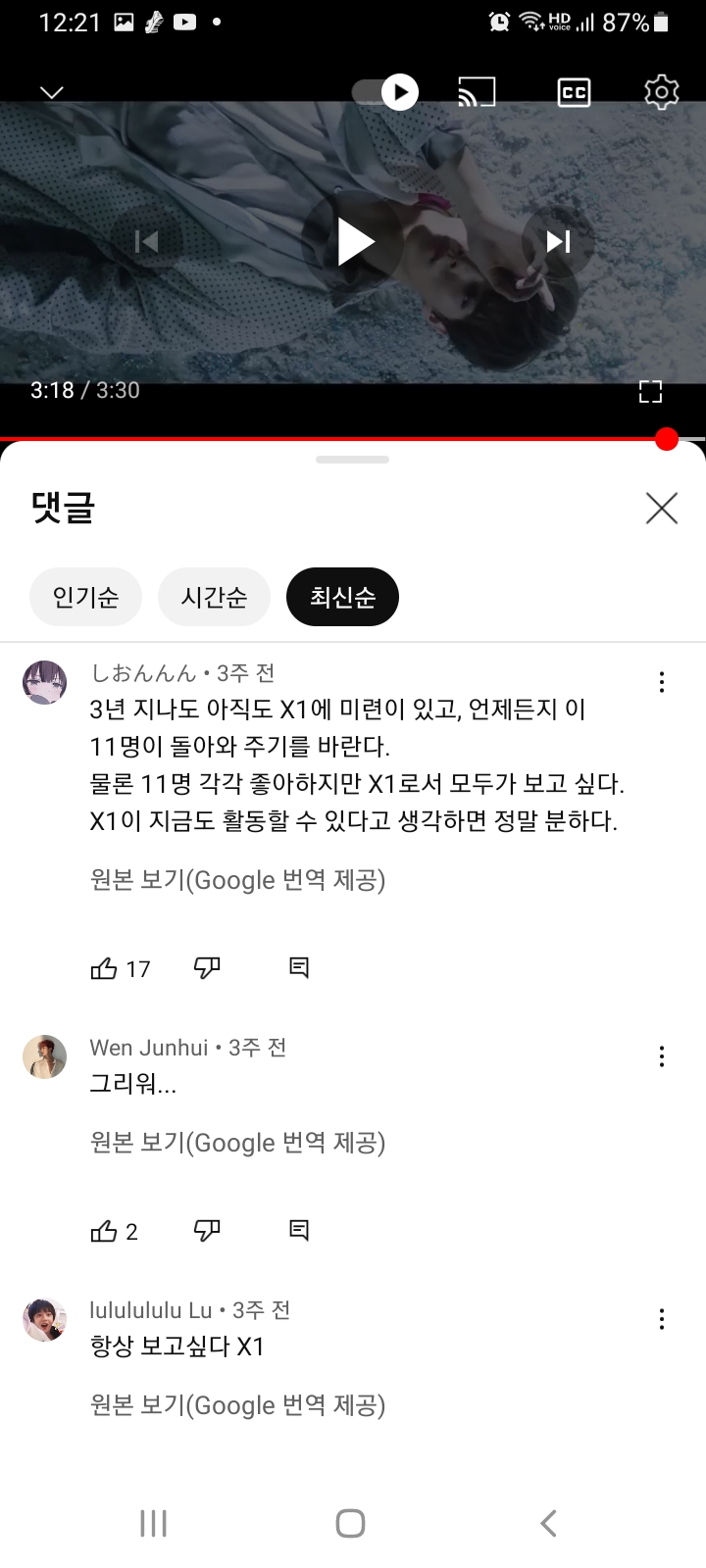
Task: Open options menu for Wen Junhui's comment
Action: 662,1056
